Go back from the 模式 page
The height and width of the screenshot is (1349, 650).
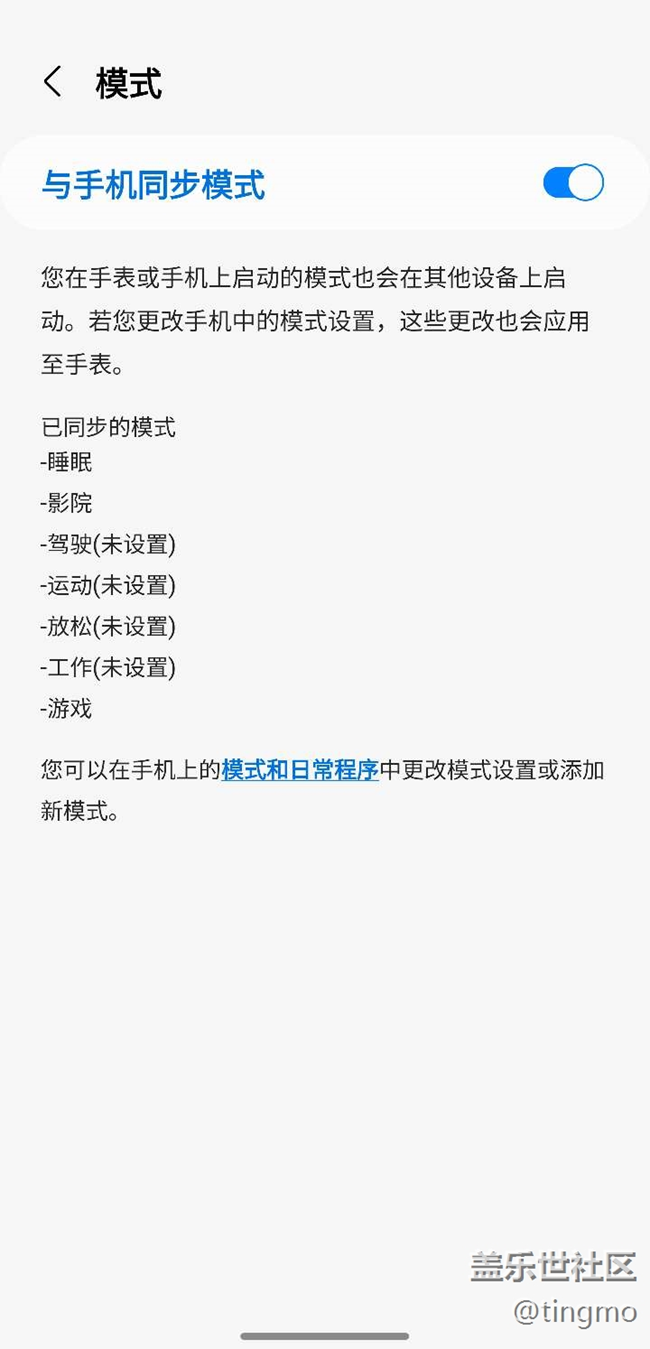[53, 83]
